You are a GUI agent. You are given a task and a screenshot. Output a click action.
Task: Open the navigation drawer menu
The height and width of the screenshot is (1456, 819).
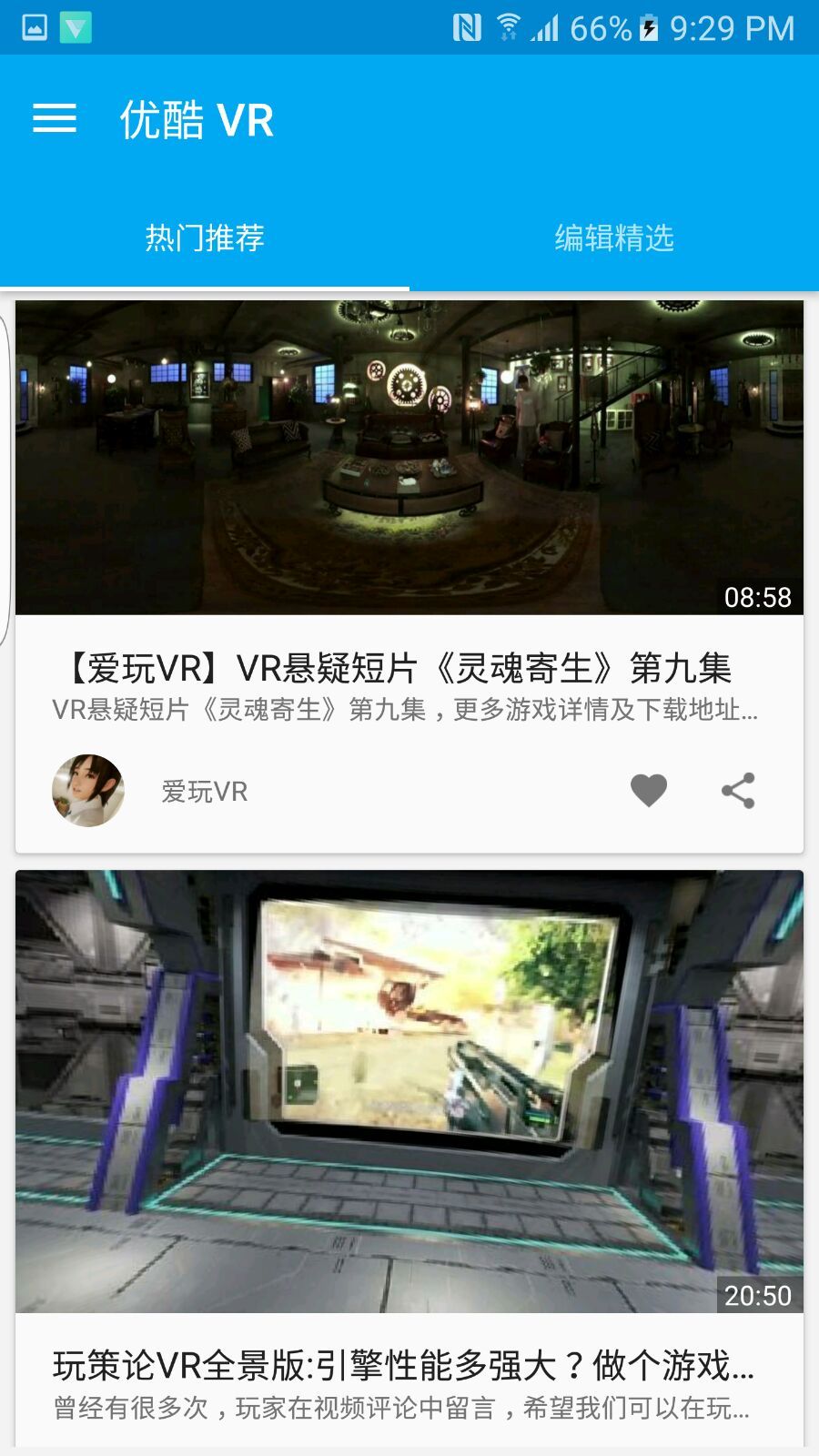coord(55,119)
